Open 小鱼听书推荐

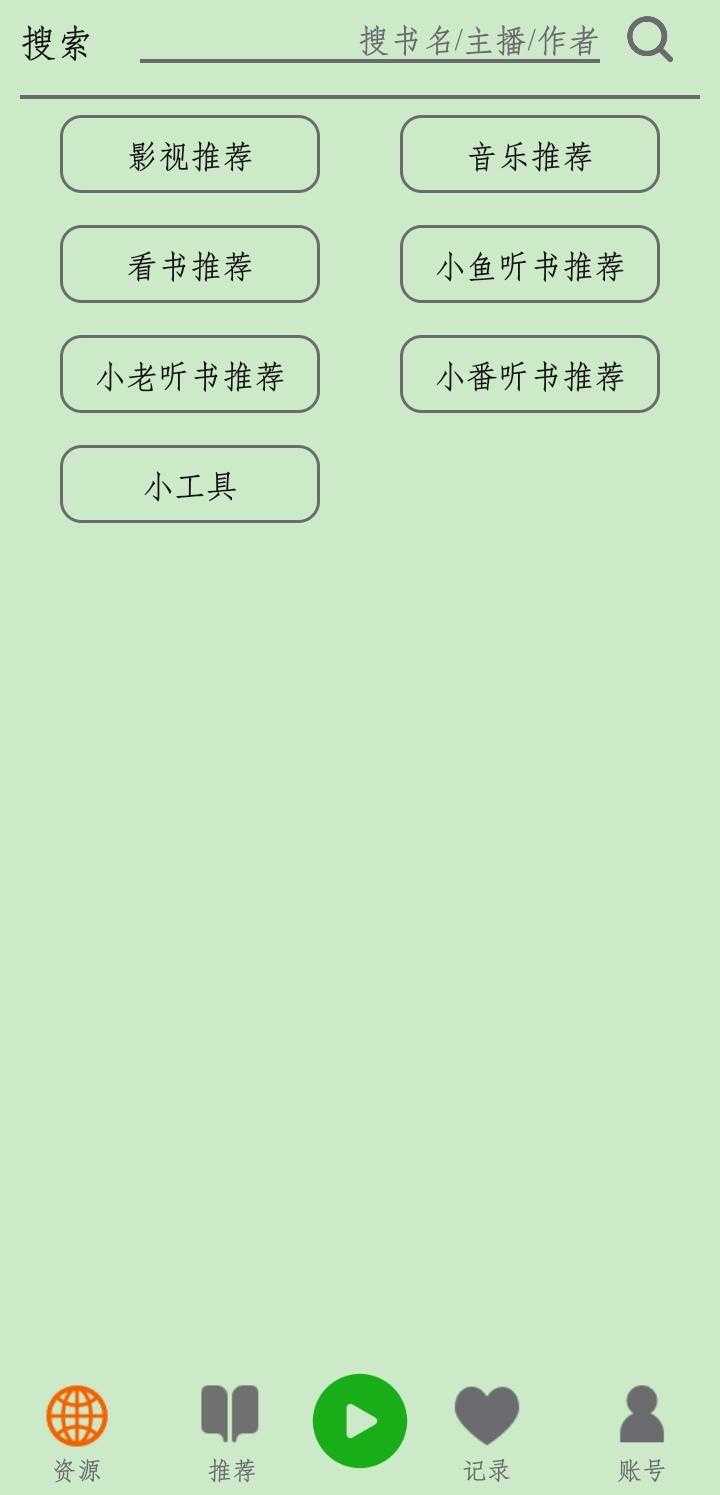coord(530,264)
